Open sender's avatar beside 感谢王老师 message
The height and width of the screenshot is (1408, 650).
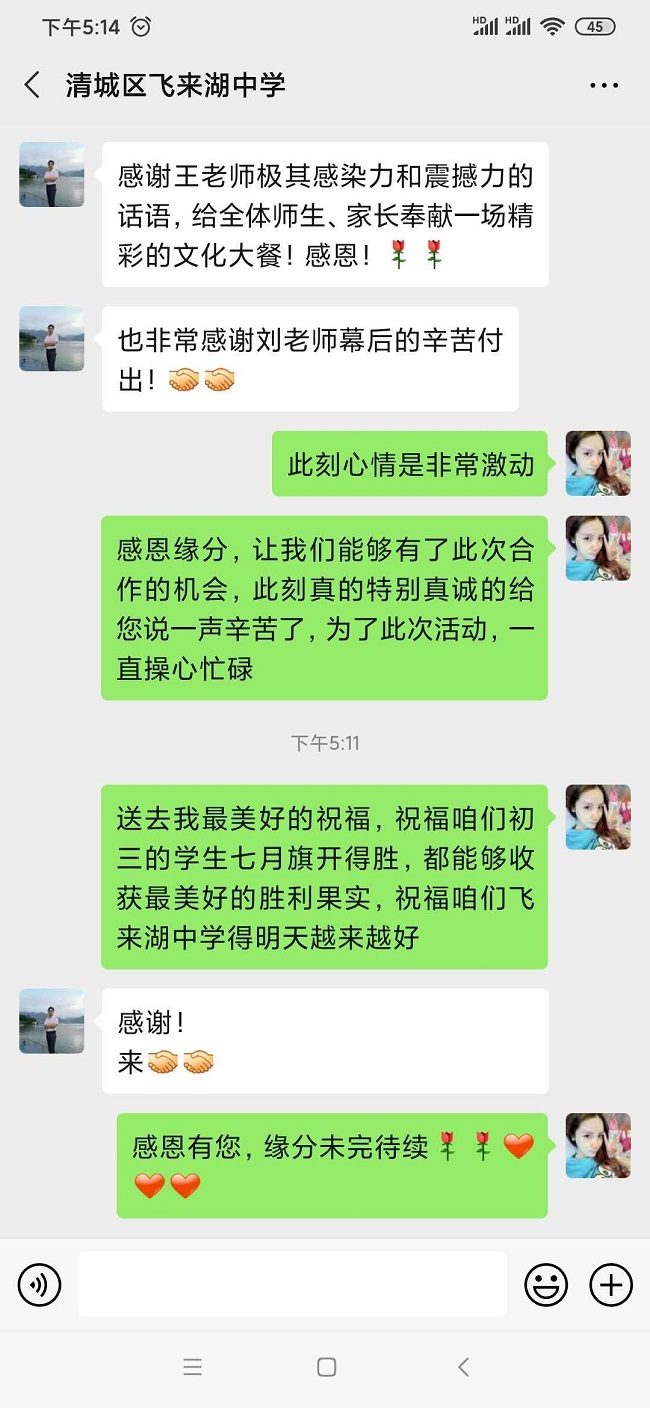(x=52, y=175)
